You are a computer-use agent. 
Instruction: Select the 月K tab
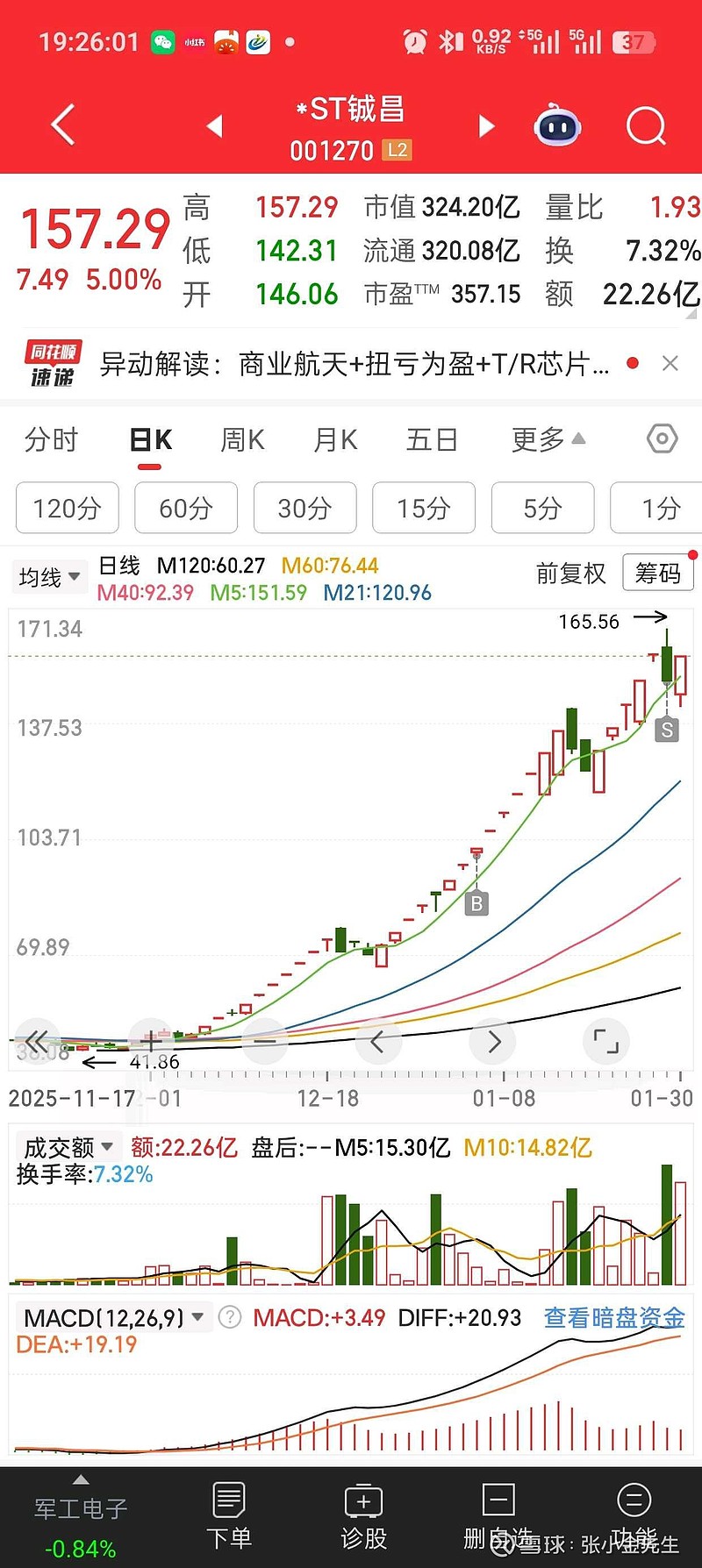click(335, 439)
